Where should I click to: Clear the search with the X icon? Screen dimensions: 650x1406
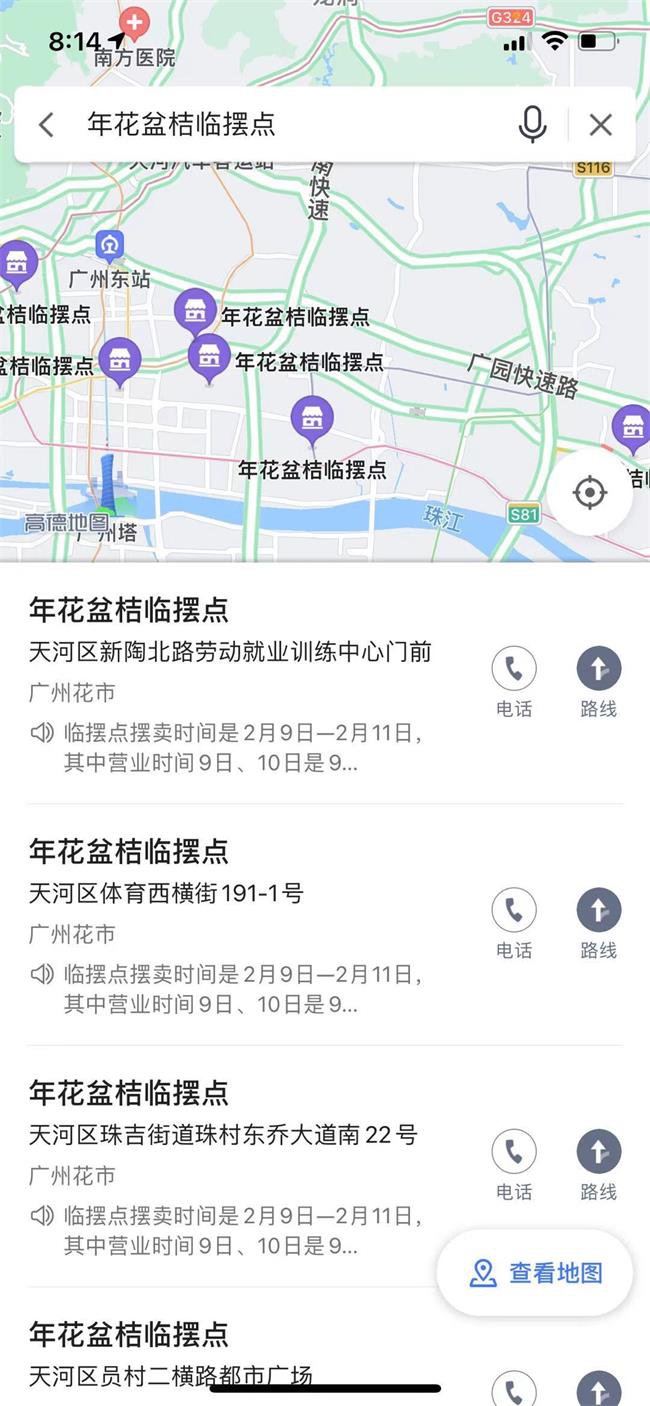[x=600, y=125]
